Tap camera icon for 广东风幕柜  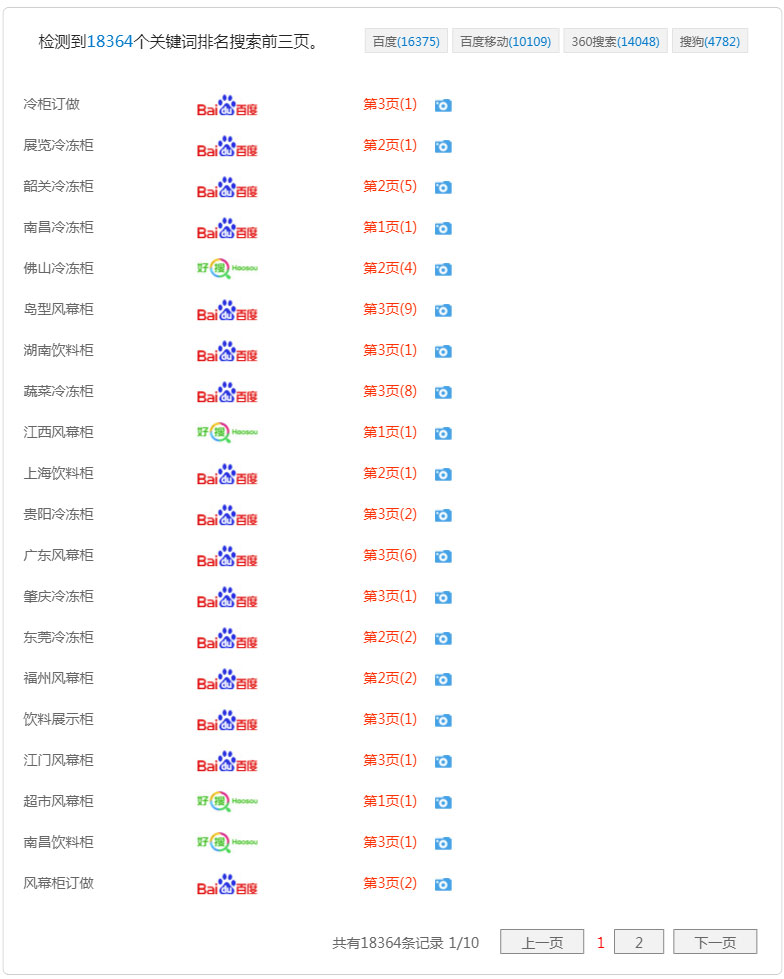point(443,556)
